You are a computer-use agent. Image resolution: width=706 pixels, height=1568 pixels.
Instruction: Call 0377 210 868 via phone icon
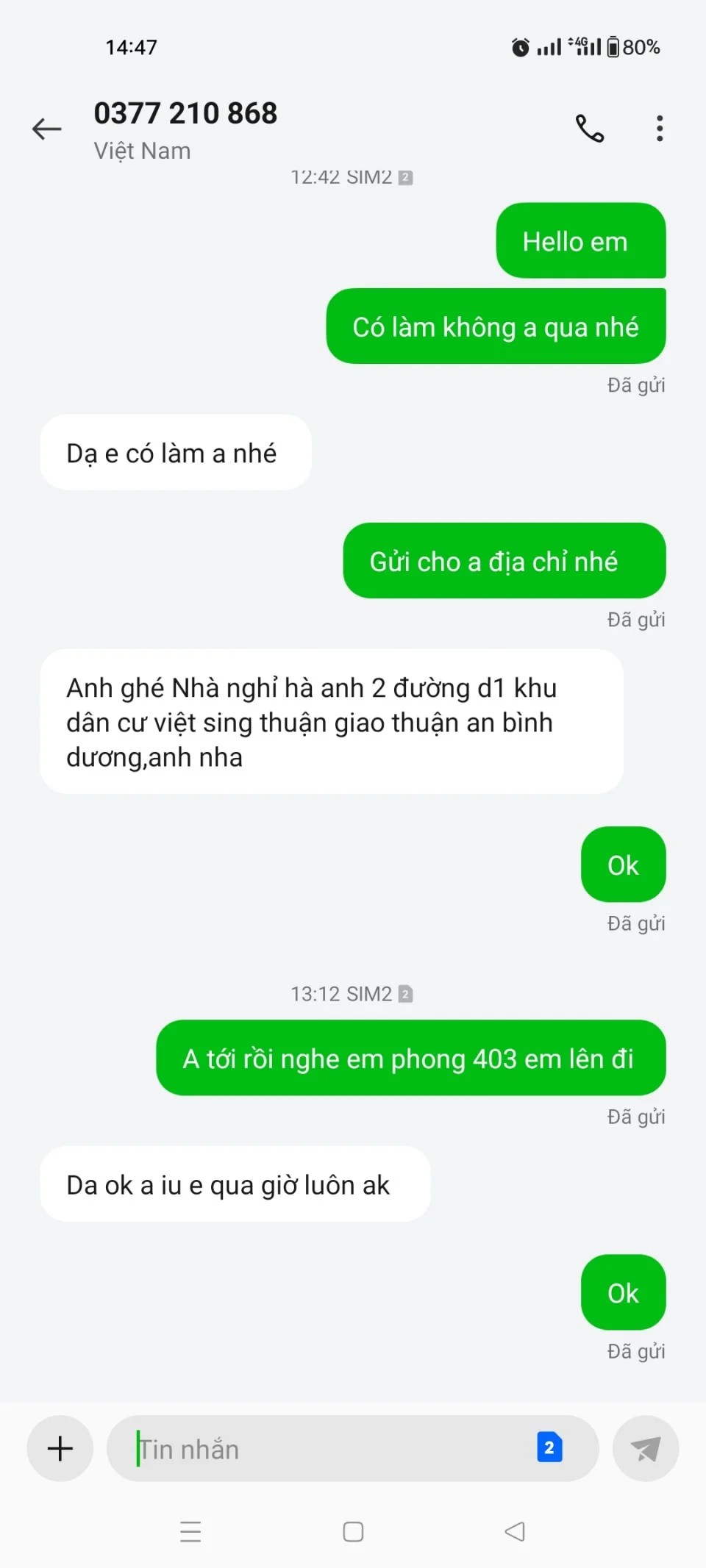(x=589, y=129)
